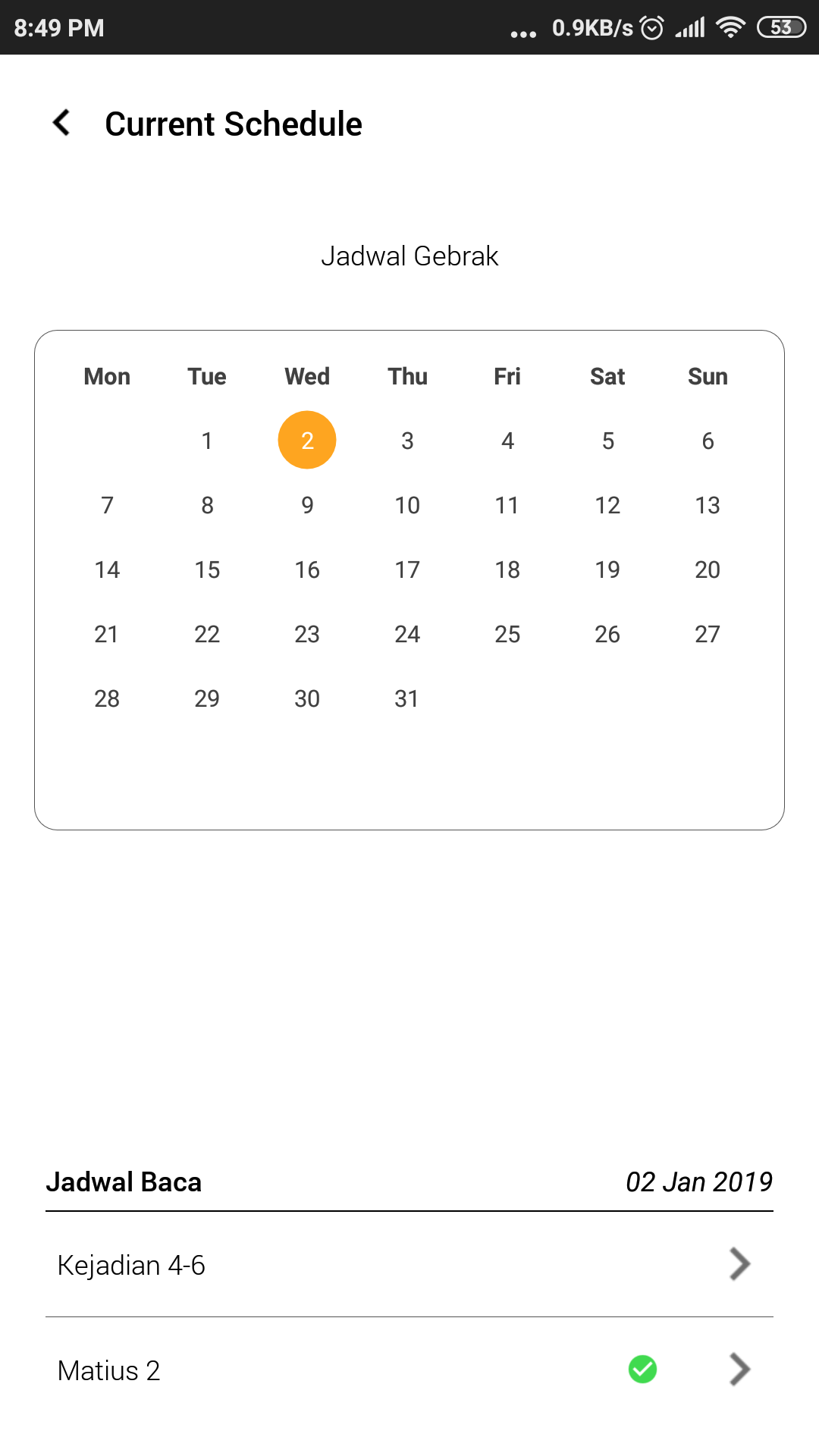Go back from Current Schedule

[x=62, y=123]
